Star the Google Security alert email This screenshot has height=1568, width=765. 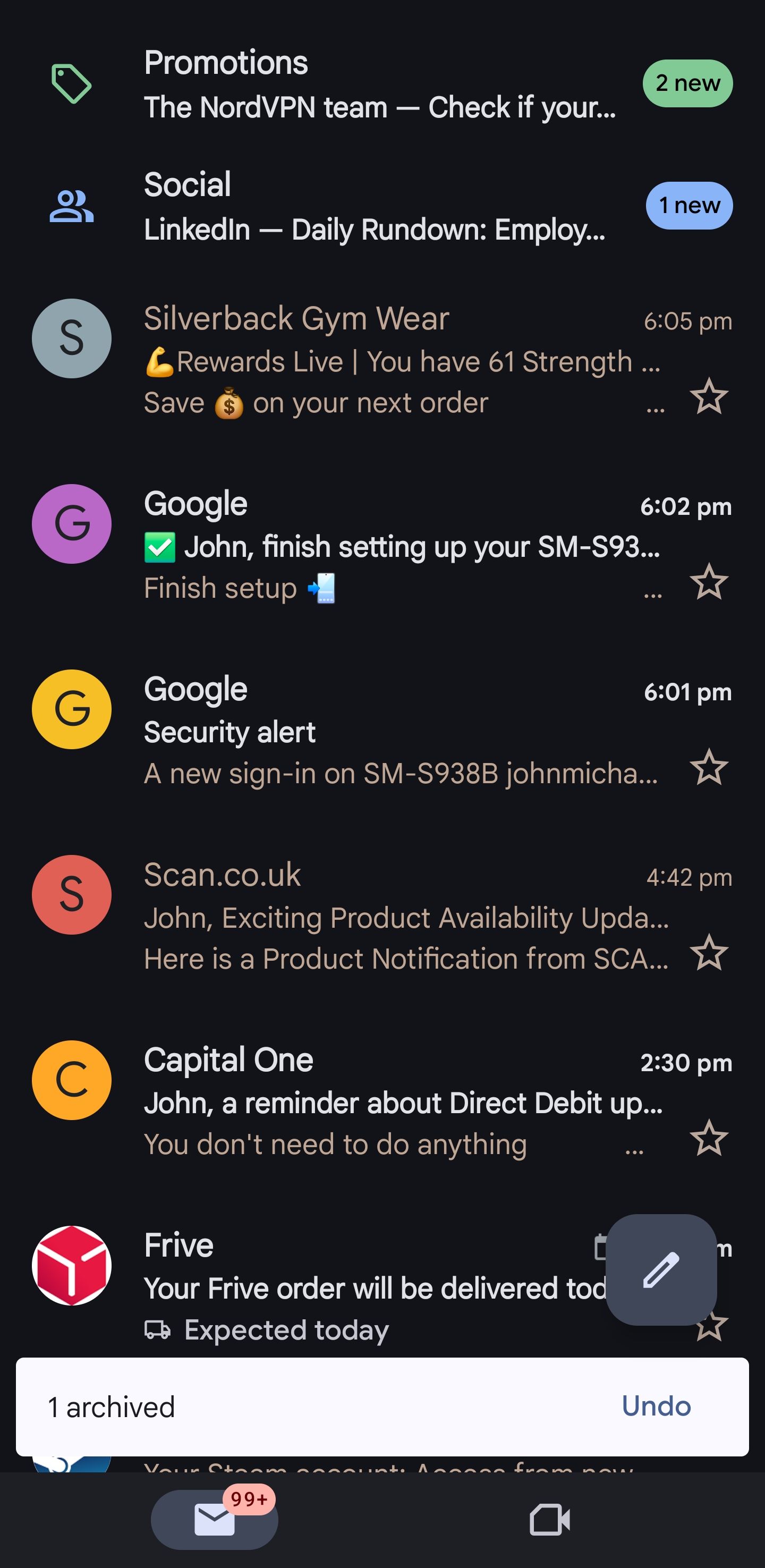coord(709,768)
